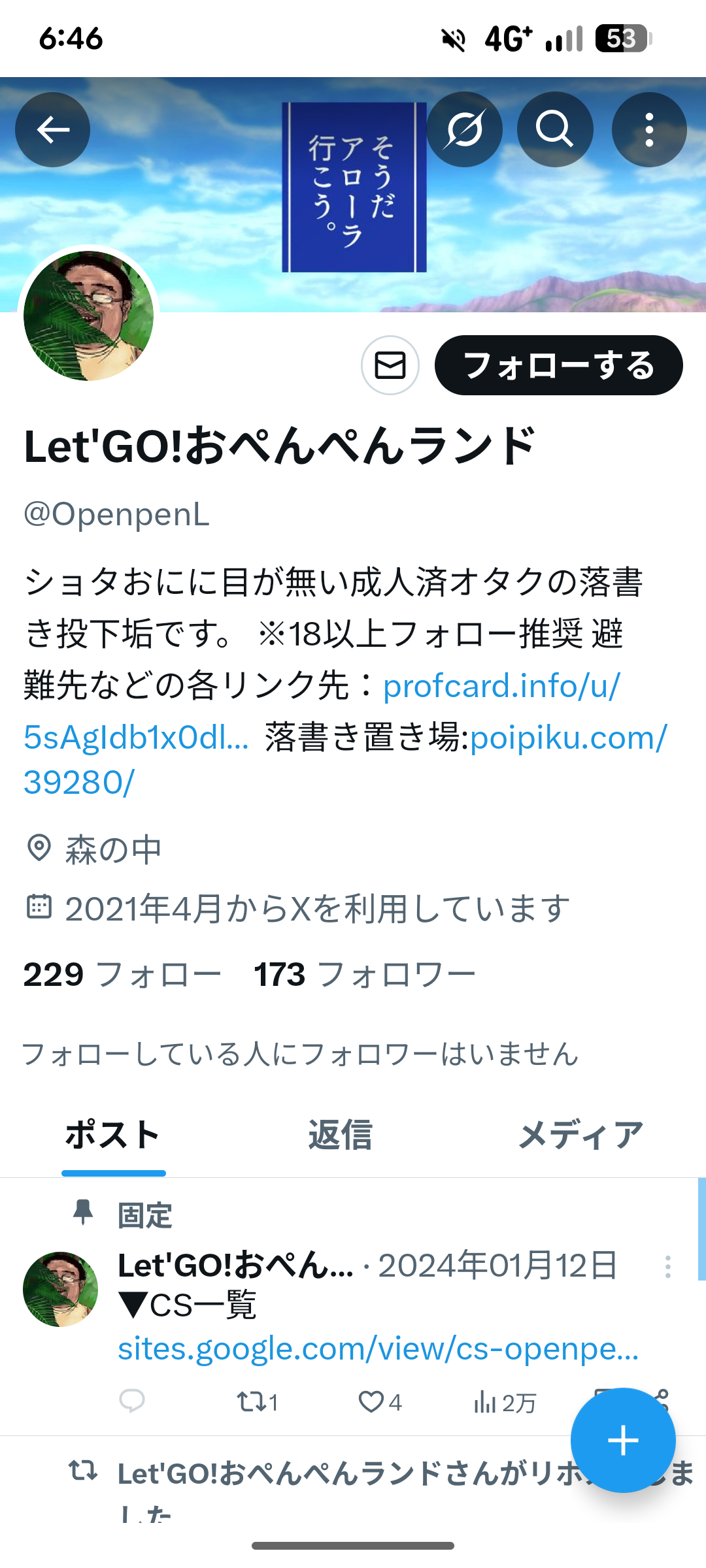This screenshot has width=706, height=1568.
Task: Go back using the arrow icon
Action: pyautogui.click(x=52, y=129)
